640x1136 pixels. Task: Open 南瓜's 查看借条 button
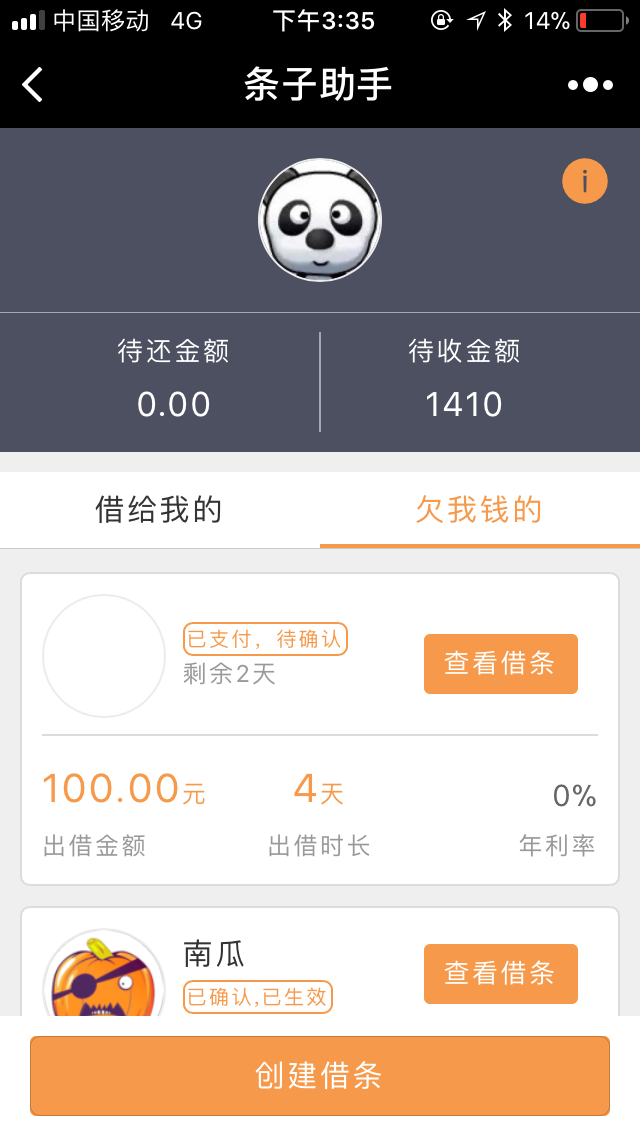(500, 973)
